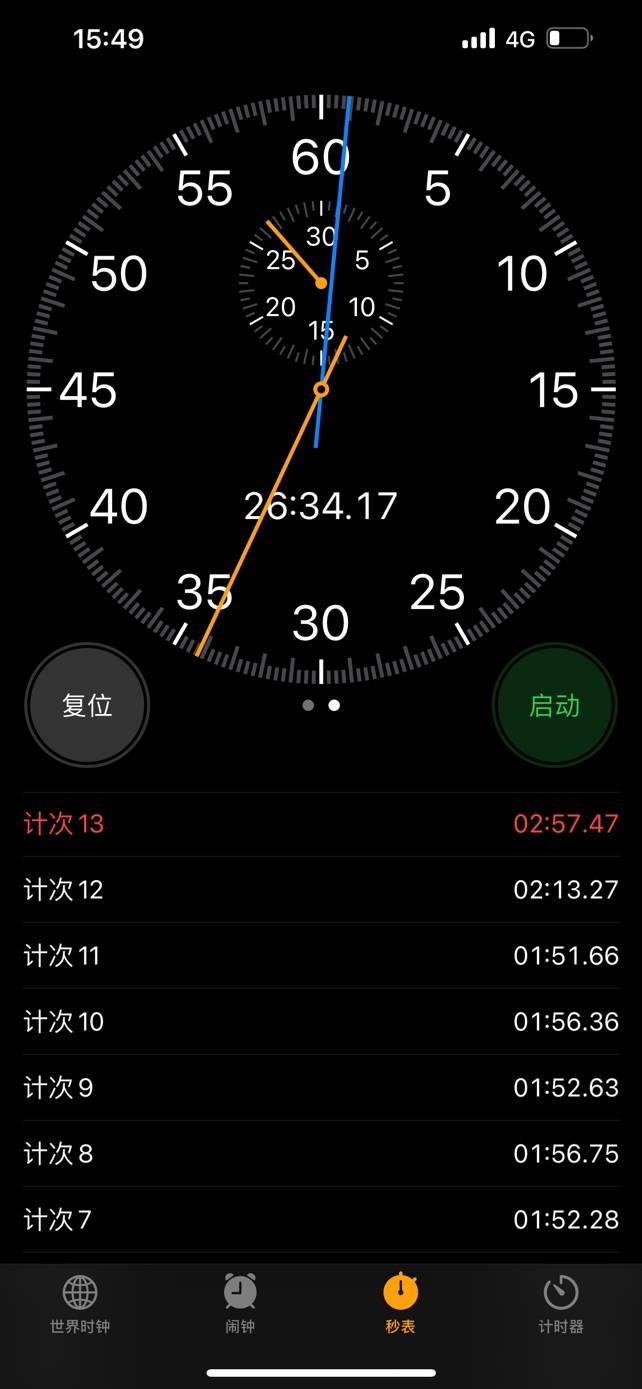The width and height of the screenshot is (642, 1389).
Task: Go to the 计时器 timer tab
Action: (561, 1304)
